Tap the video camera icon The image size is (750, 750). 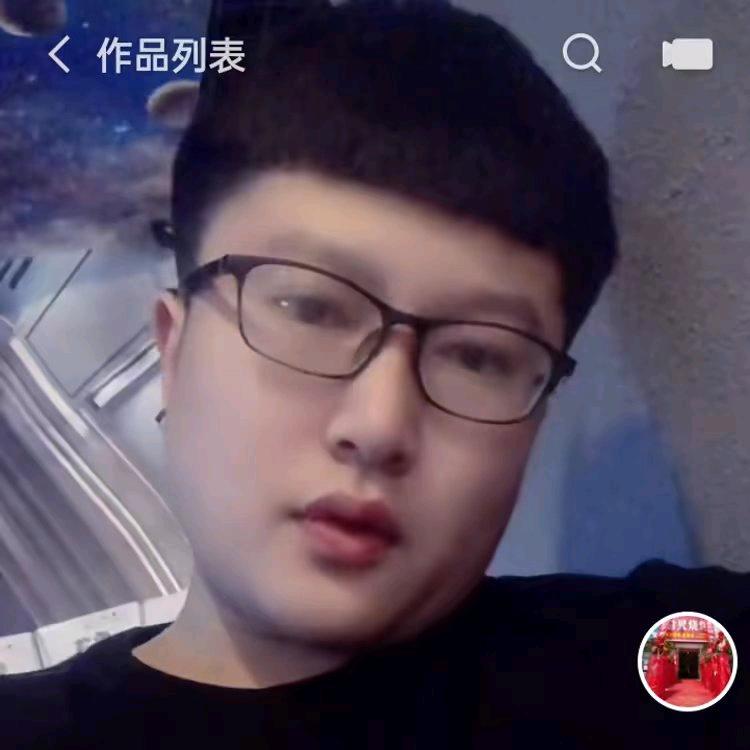tap(686, 54)
